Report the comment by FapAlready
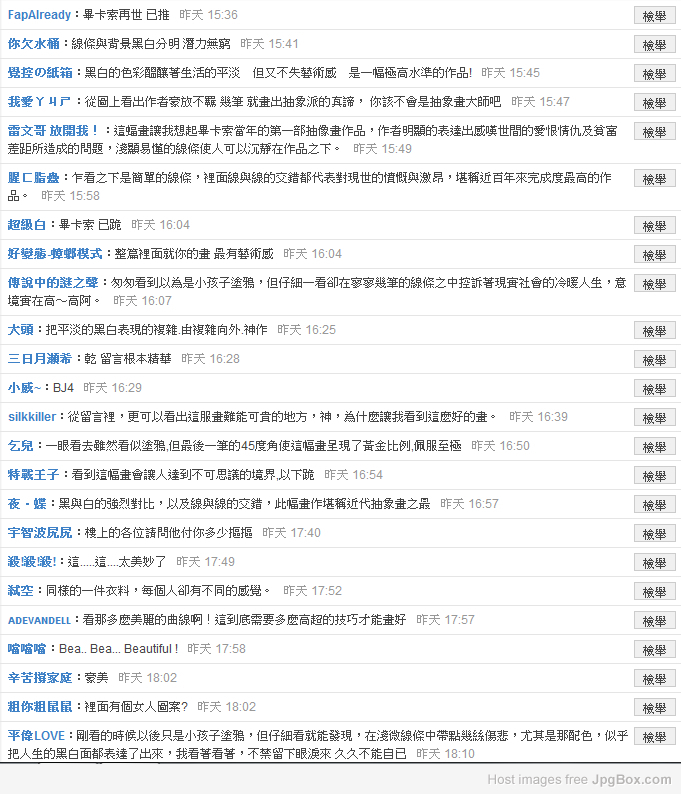Viewport: 681px width, 794px height. point(654,16)
